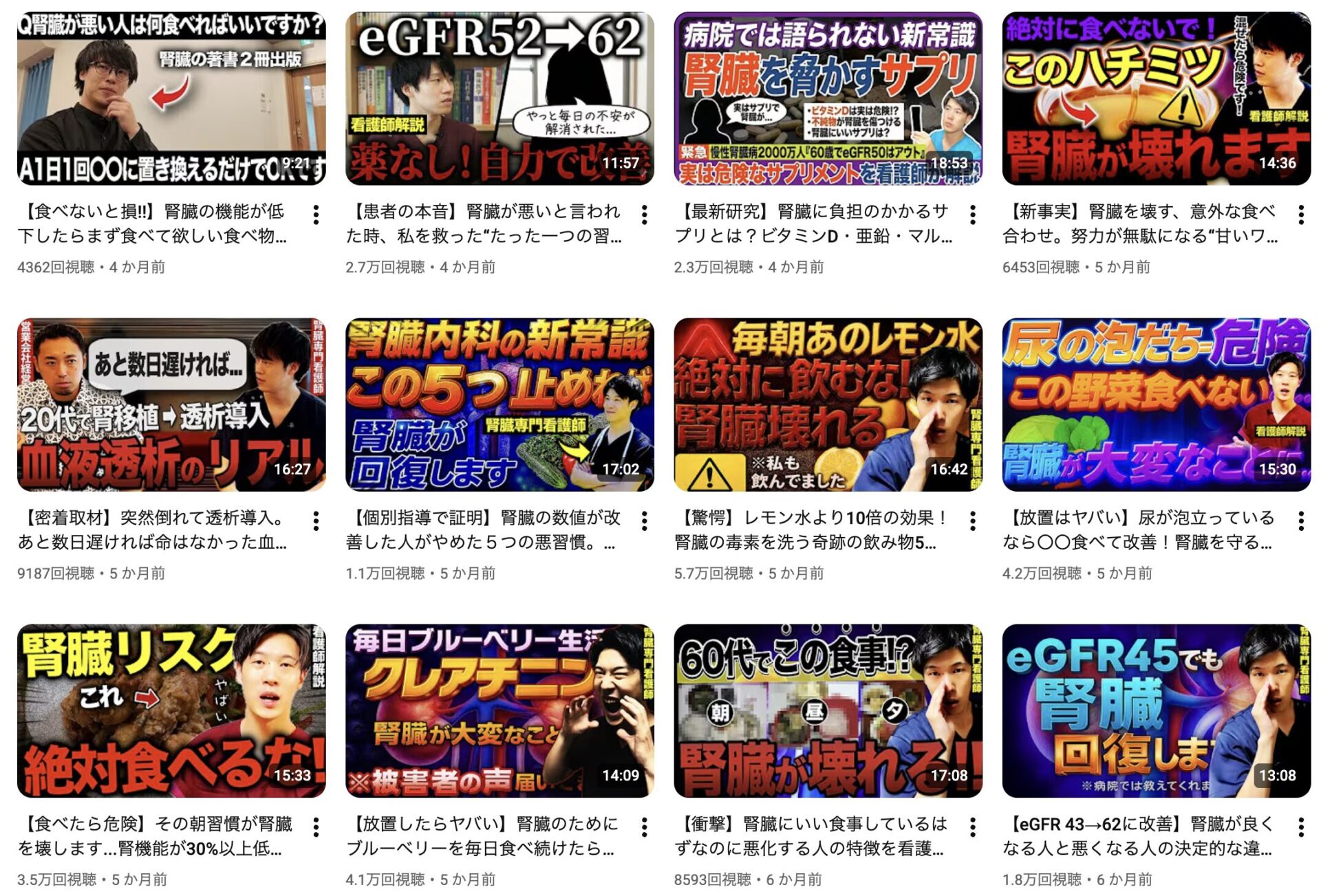
Task: Open the three-dot menu for 【食べないと損!!】 video
Action: click(316, 215)
